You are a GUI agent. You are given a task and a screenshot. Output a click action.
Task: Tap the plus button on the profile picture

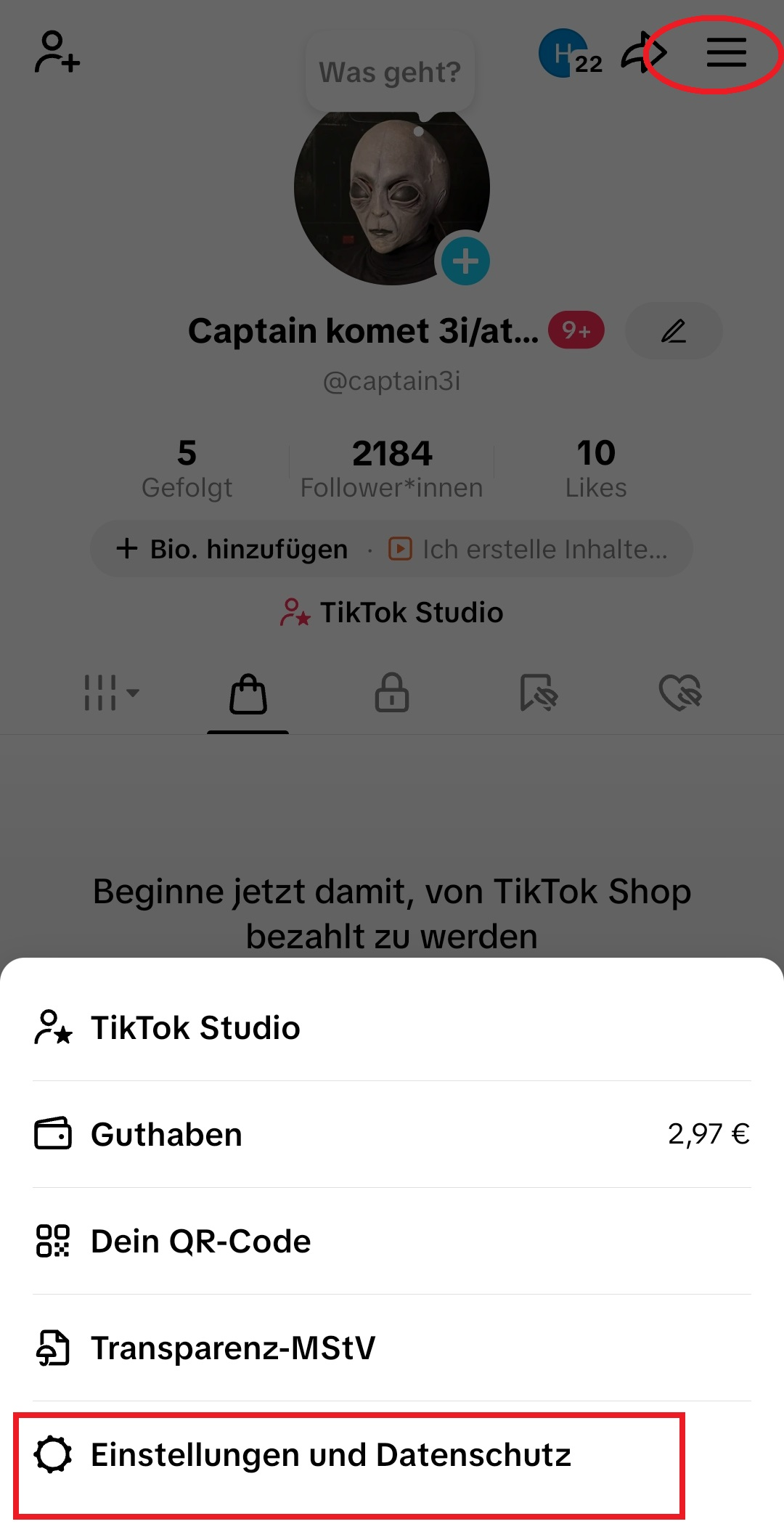(465, 261)
